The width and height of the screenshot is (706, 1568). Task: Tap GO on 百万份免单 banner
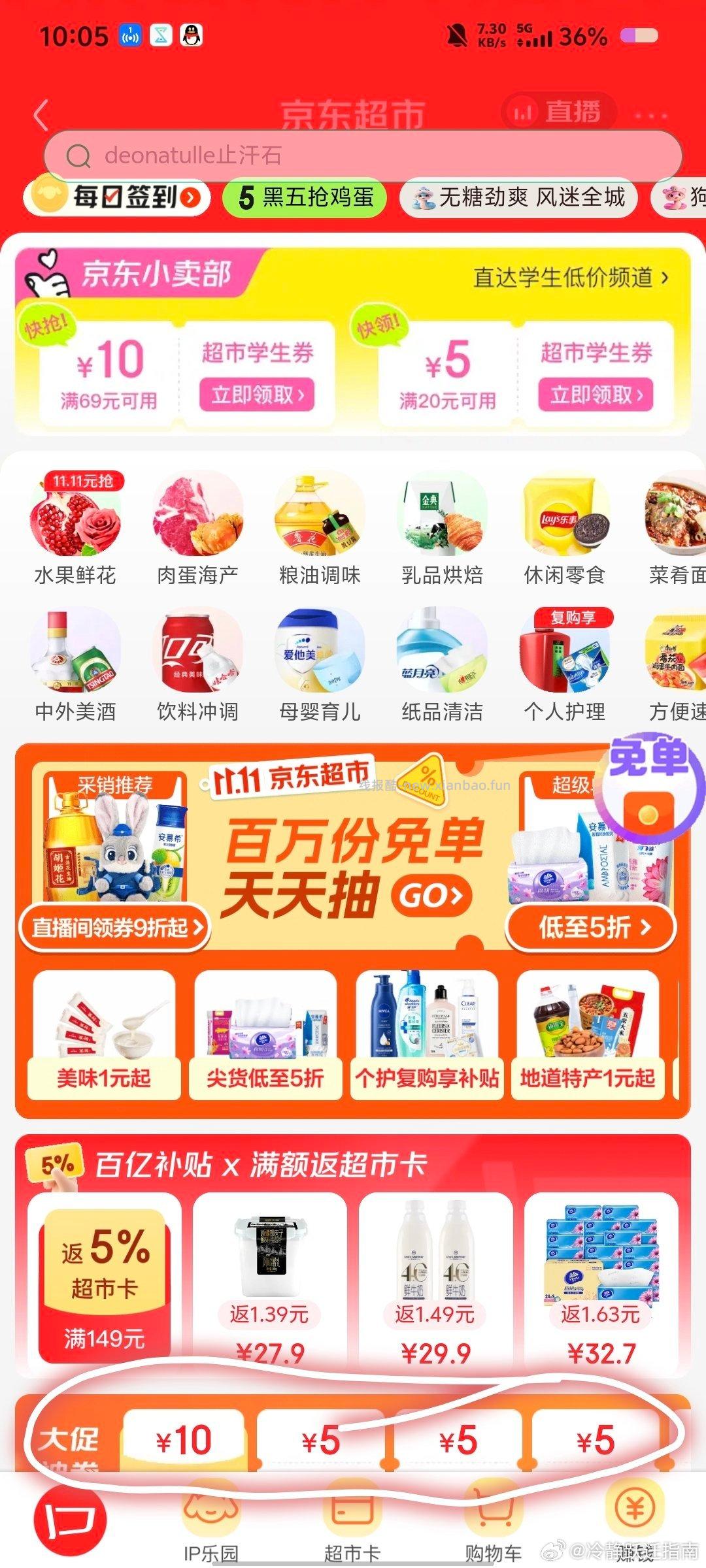[431, 895]
